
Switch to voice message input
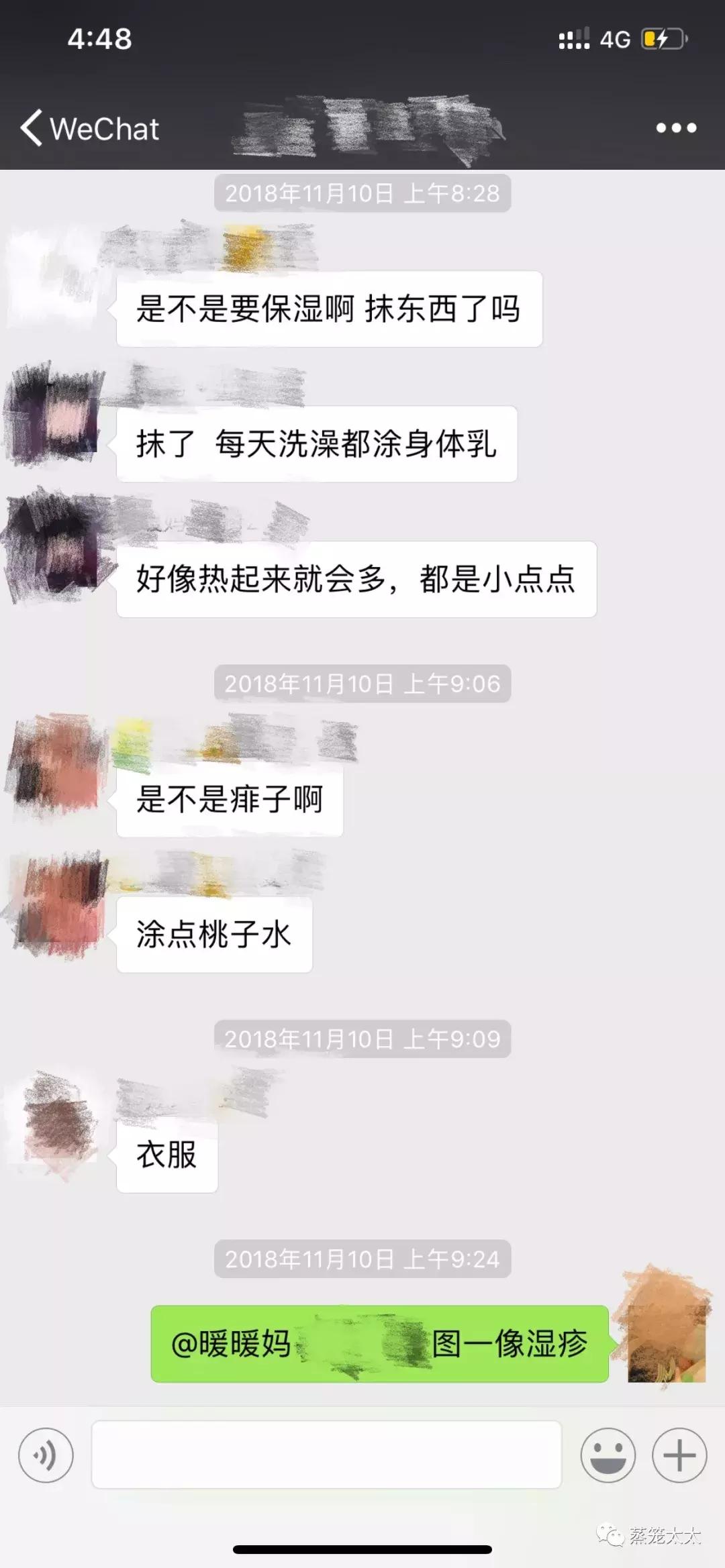click(x=46, y=1455)
